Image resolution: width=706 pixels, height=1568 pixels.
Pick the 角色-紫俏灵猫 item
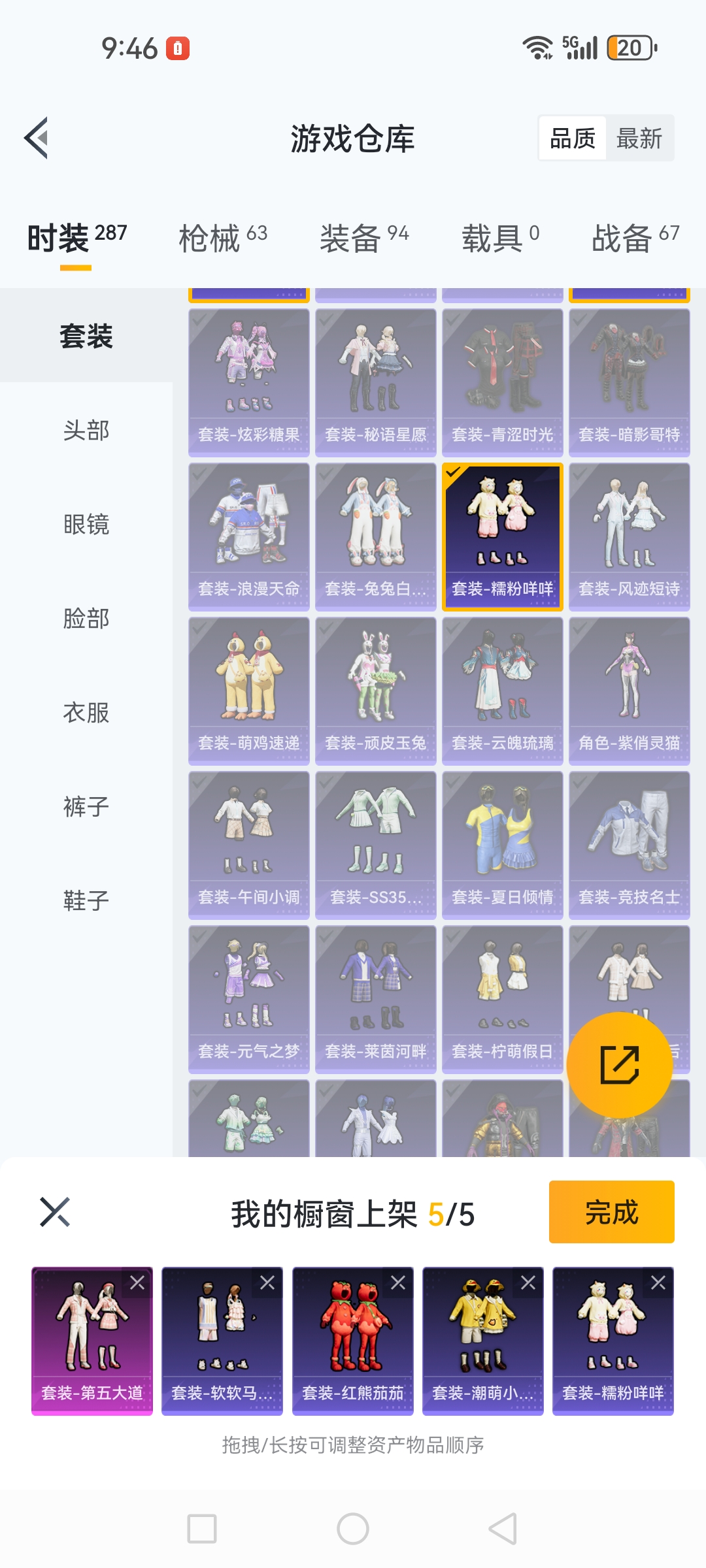[x=629, y=691]
